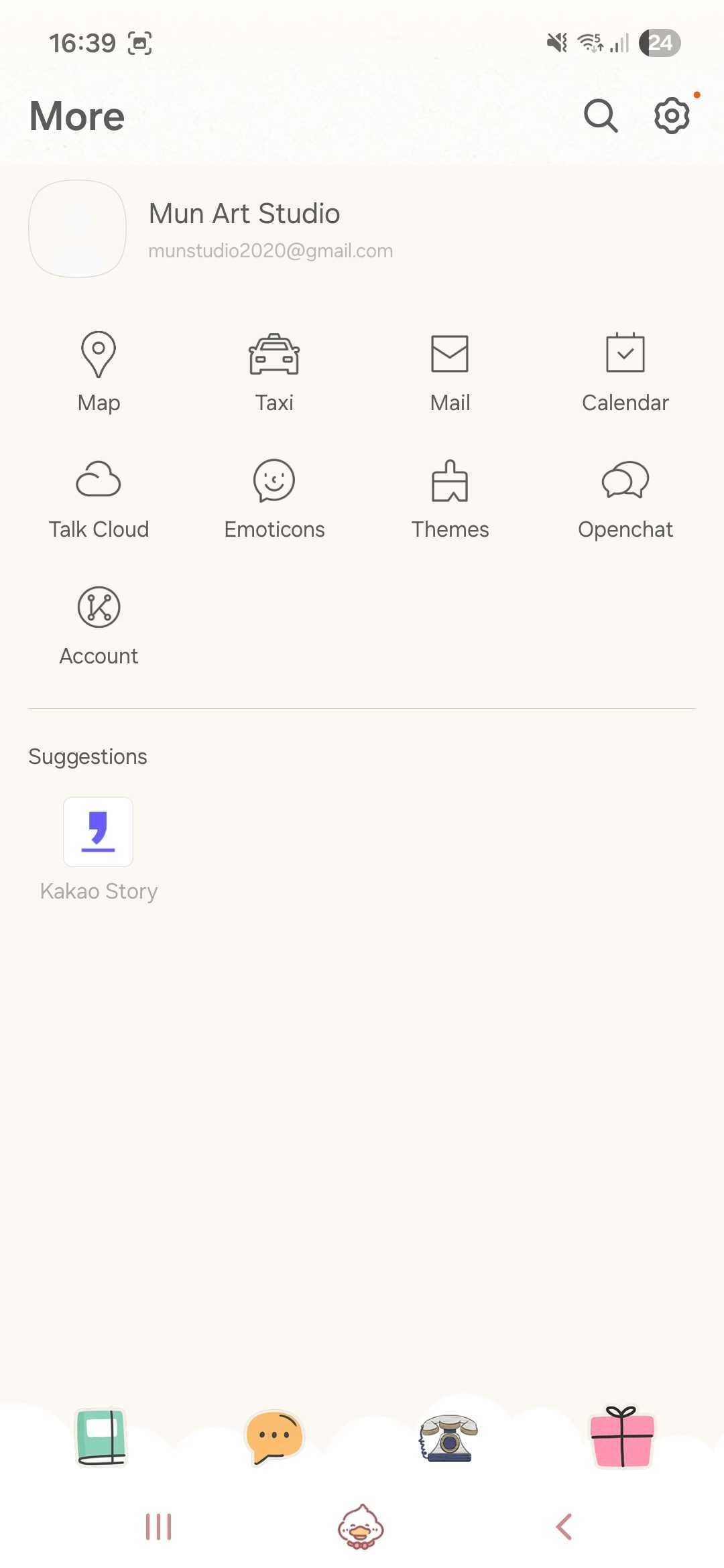Switch to the friends book tab
The image size is (724, 1568).
click(x=101, y=1438)
